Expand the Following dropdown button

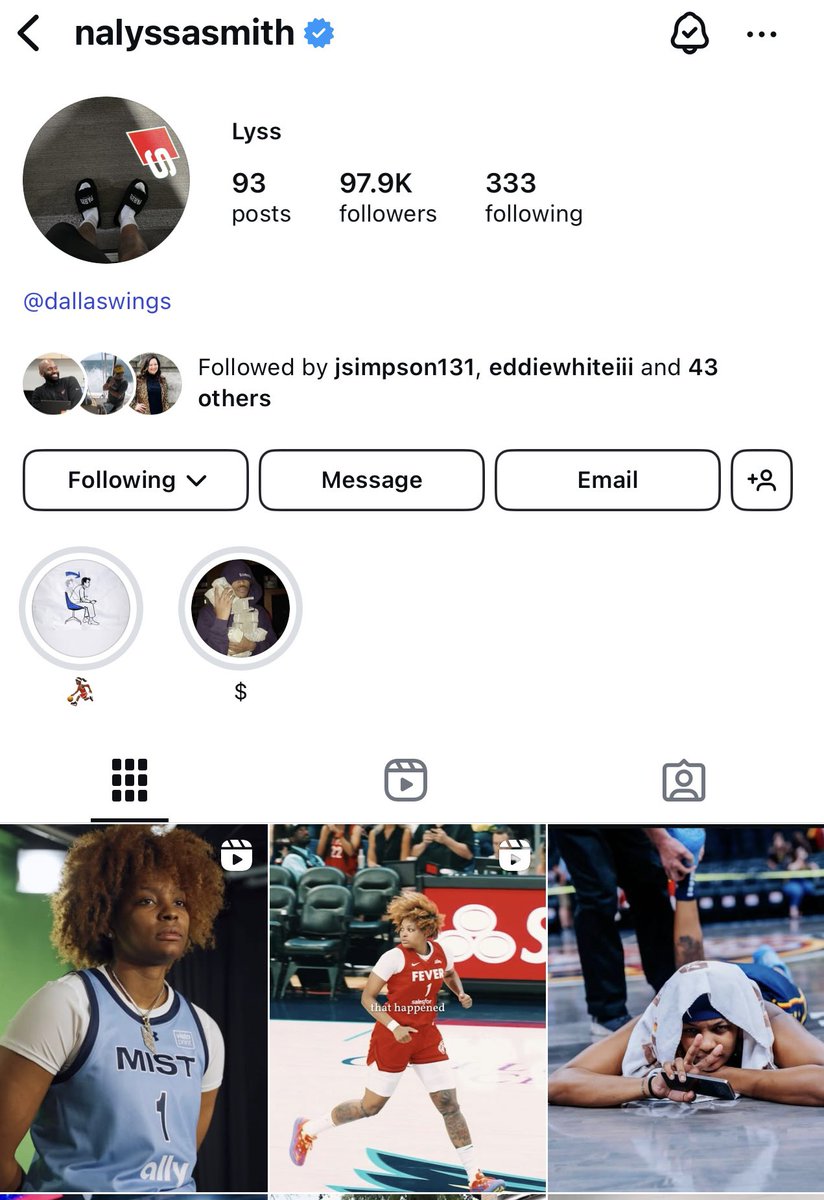[136, 480]
